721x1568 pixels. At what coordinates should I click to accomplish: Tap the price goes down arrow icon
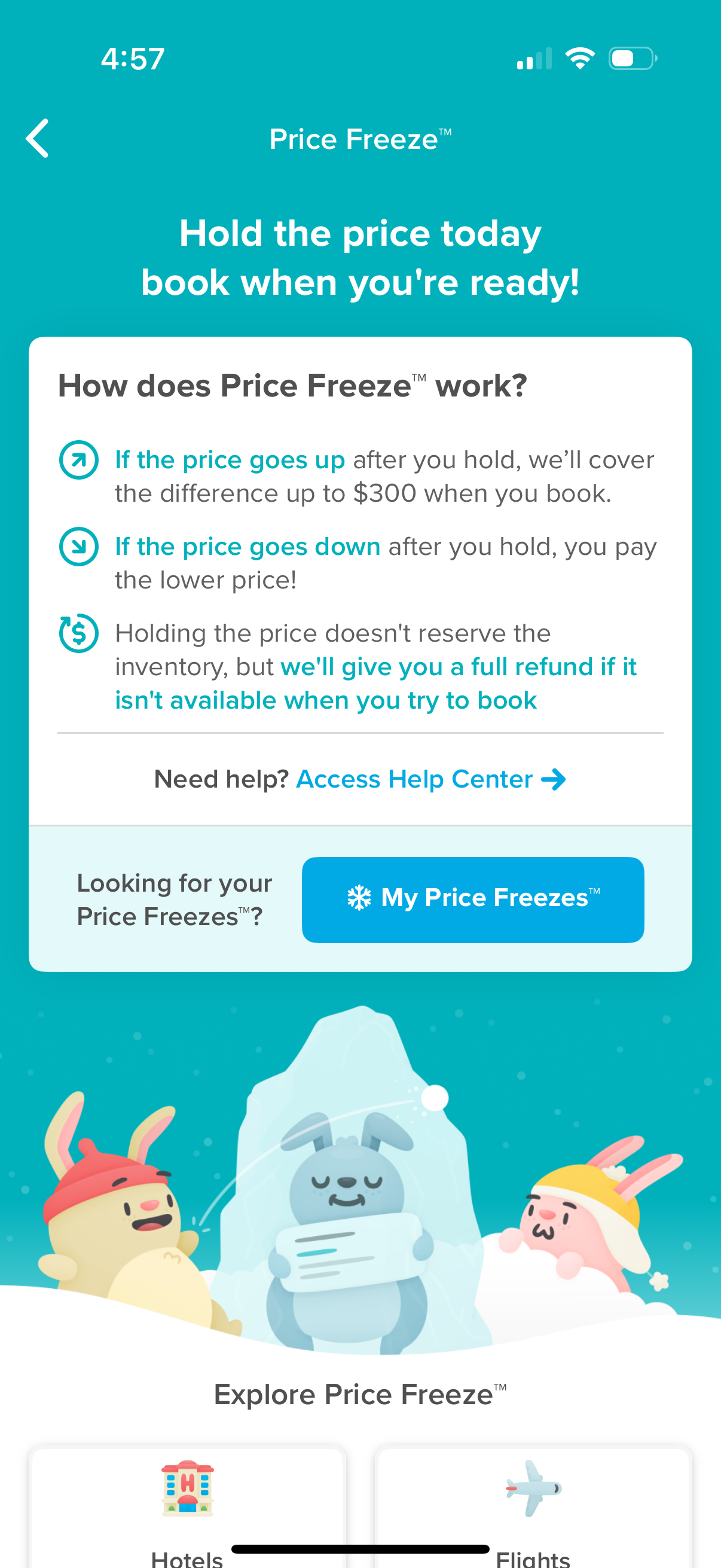(78, 549)
